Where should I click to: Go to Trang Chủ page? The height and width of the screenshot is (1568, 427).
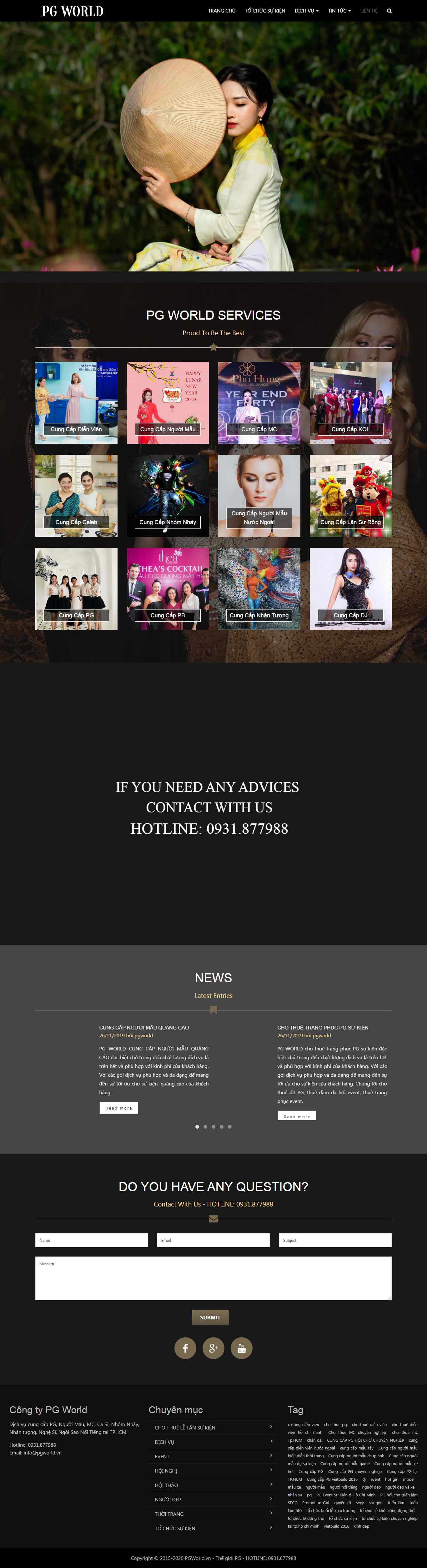pyautogui.click(x=221, y=11)
